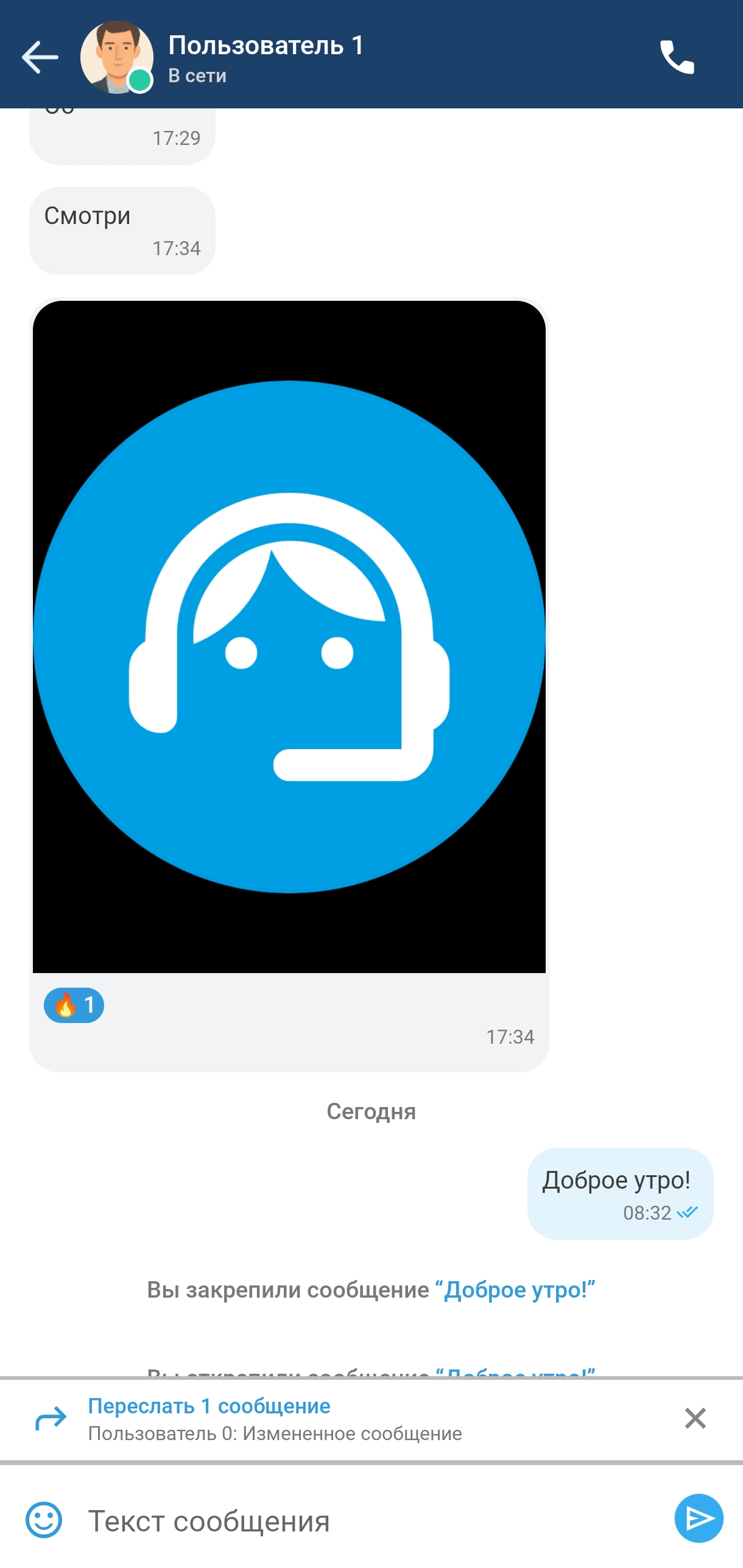Jump to pinned message "Доброе утро!" link
The height and width of the screenshot is (1568, 743).
tap(515, 1290)
